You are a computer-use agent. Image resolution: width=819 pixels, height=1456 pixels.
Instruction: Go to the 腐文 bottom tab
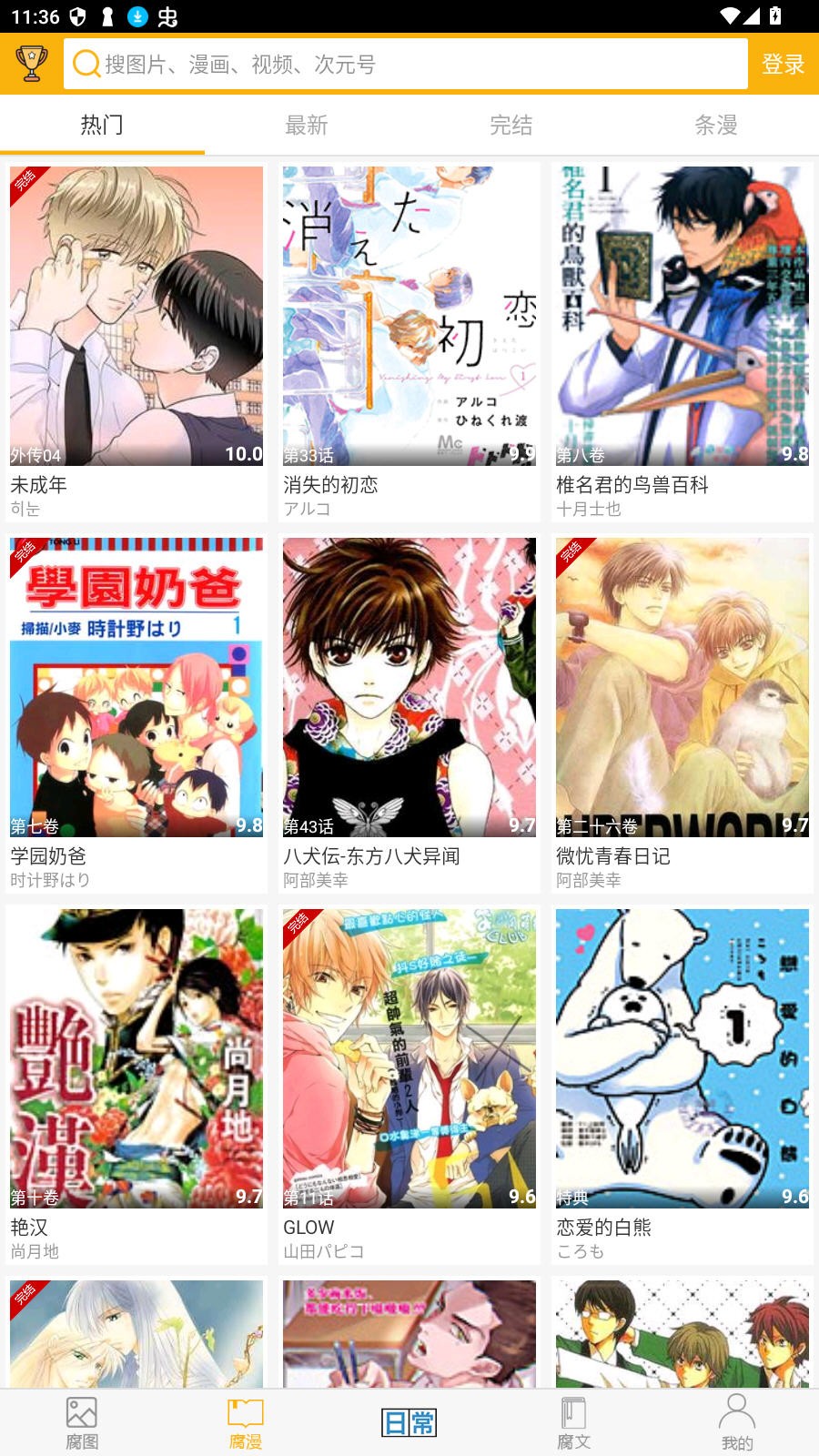point(573,1423)
